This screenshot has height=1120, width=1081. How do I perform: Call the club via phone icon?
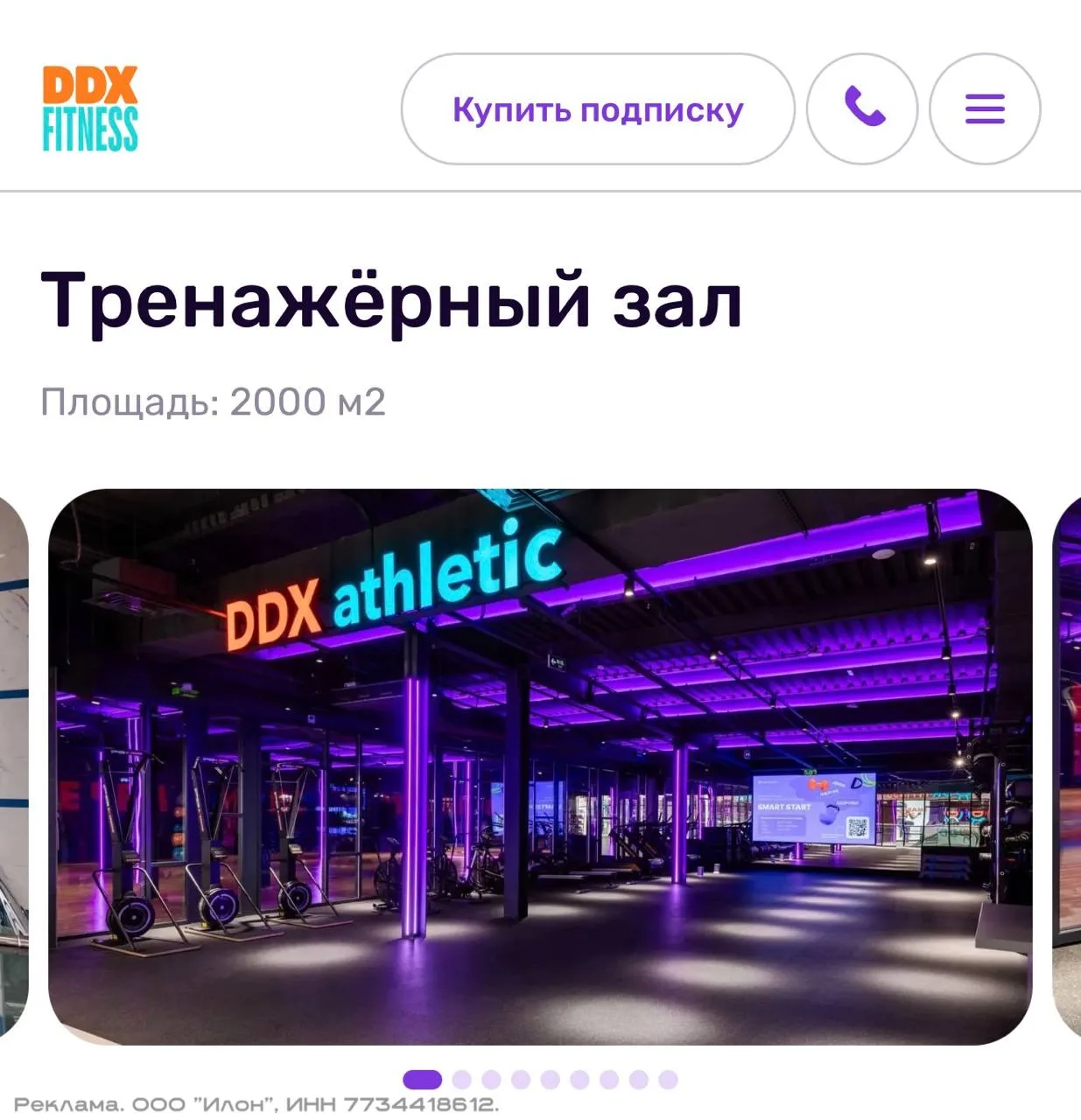tap(862, 109)
